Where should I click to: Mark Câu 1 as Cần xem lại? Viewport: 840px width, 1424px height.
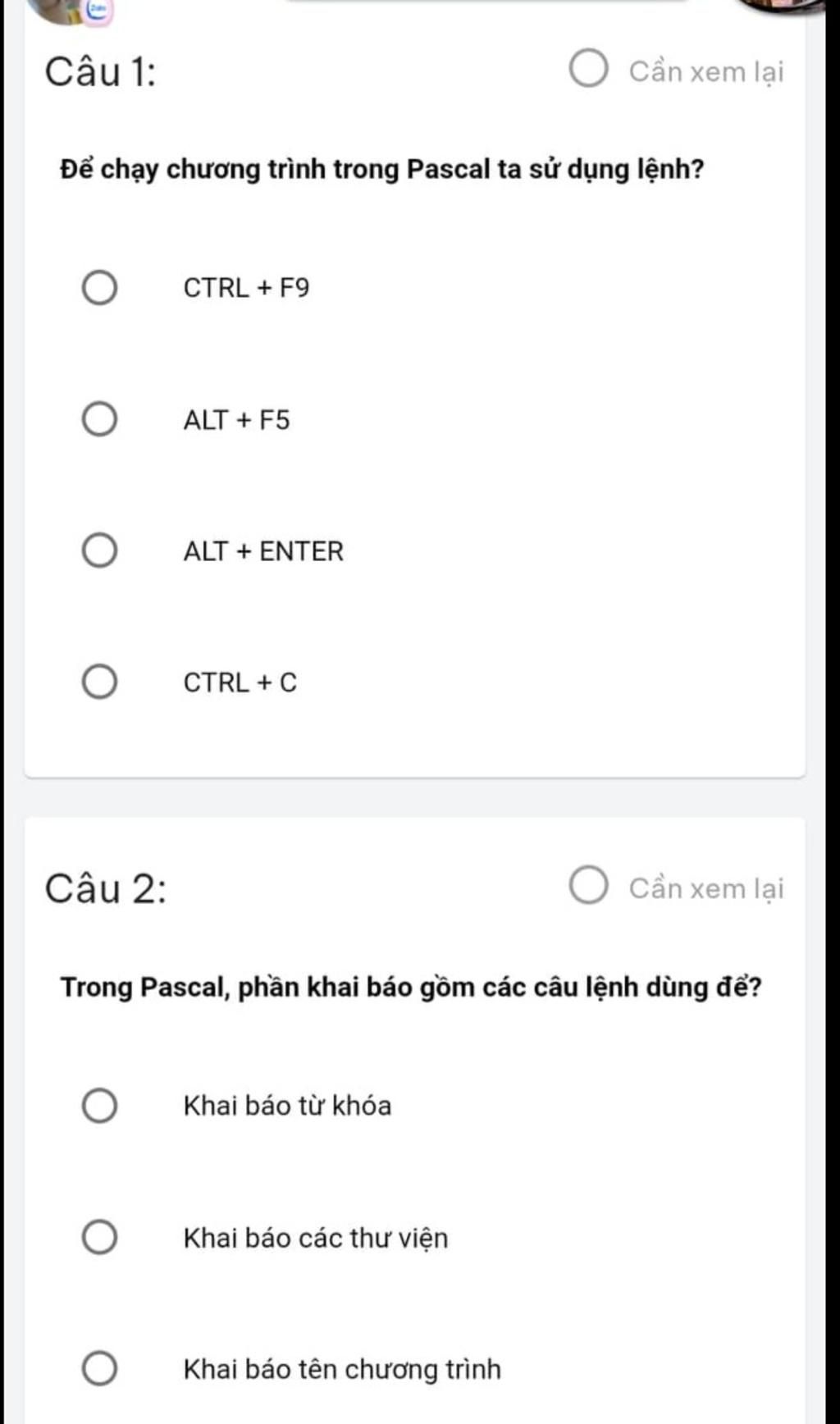click(x=588, y=69)
